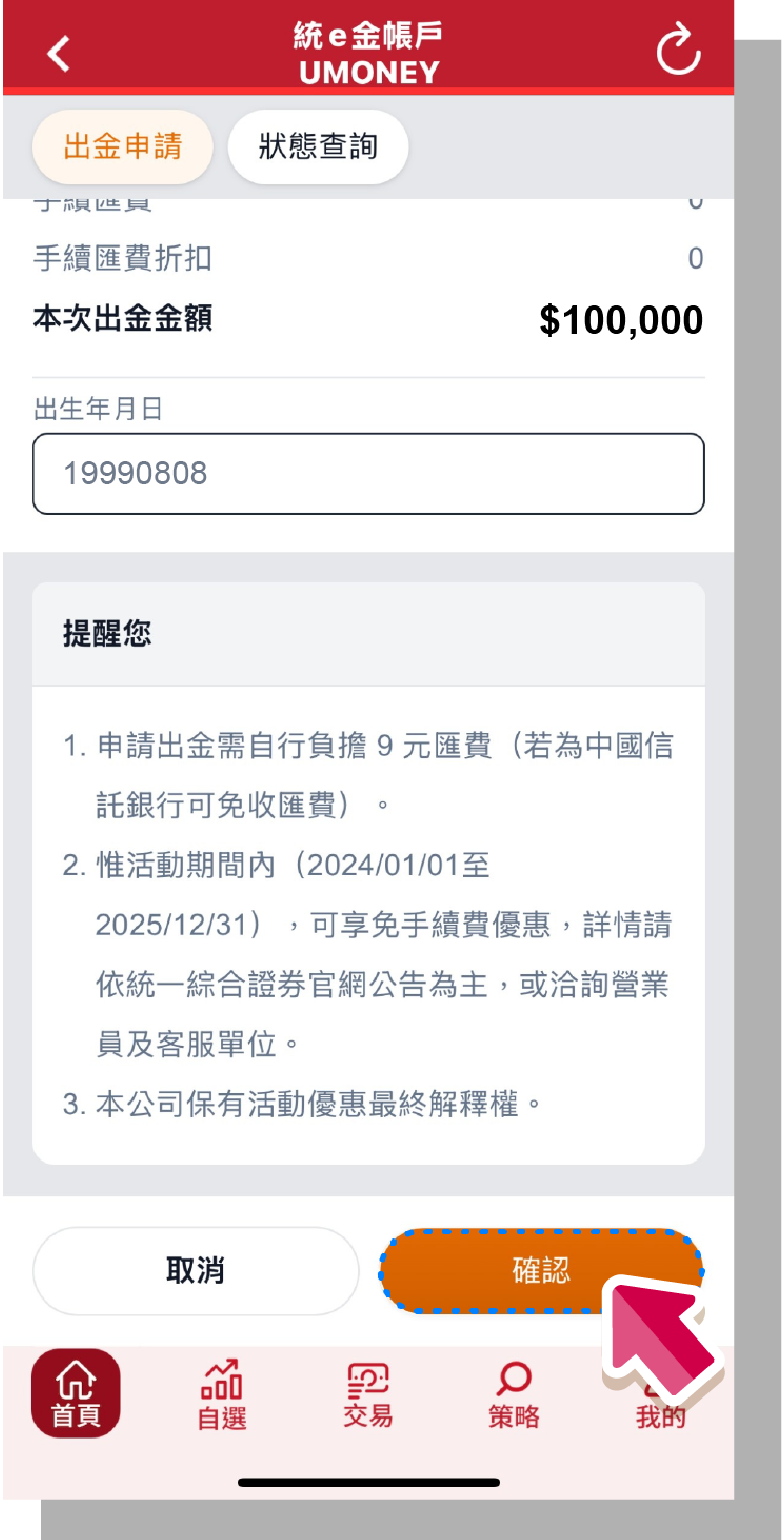
Task: Go to the 首頁 home tab
Action: coord(76,1394)
